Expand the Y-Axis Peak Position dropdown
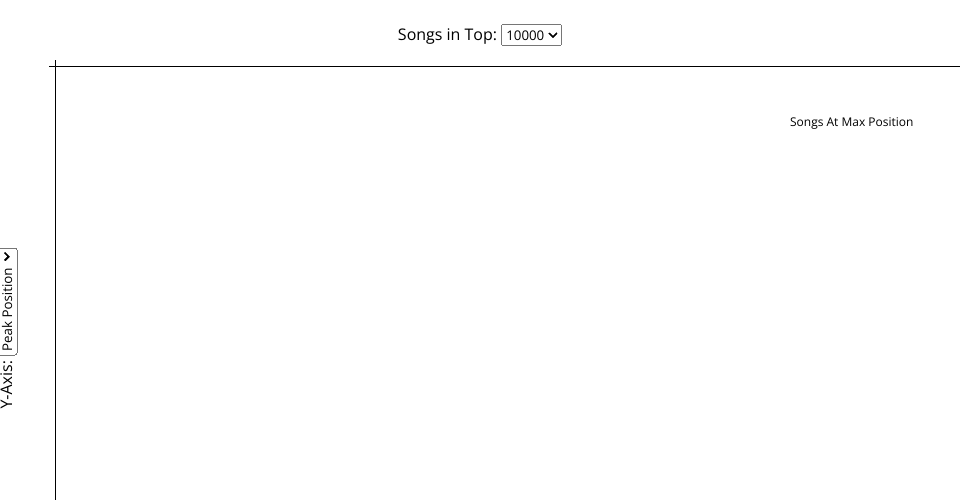Viewport: 960px width, 500px height. click(8, 301)
